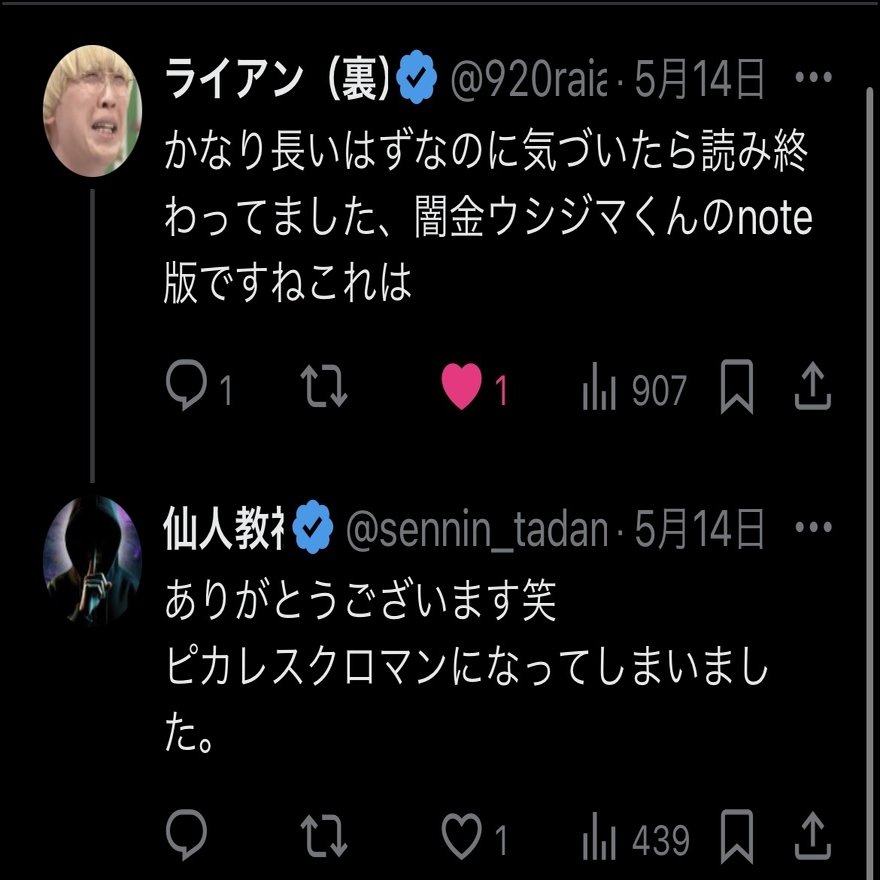Open the @sennin_tadan profile picture
This screenshot has height=880, width=880.
click(x=93, y=560)
